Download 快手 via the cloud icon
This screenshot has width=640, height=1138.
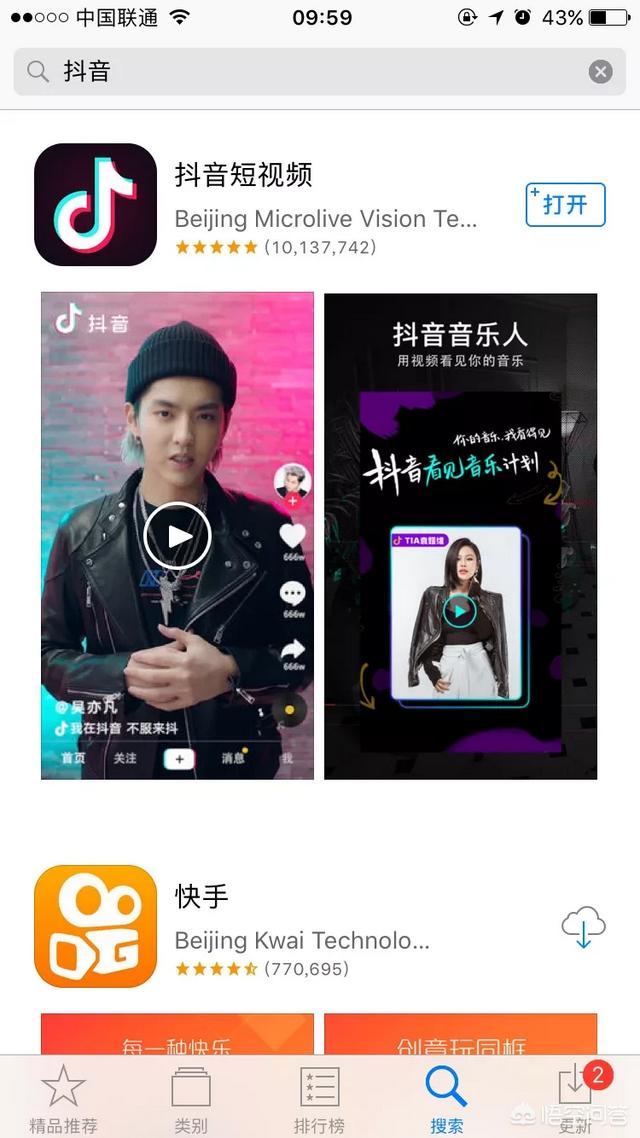point(583,927)
